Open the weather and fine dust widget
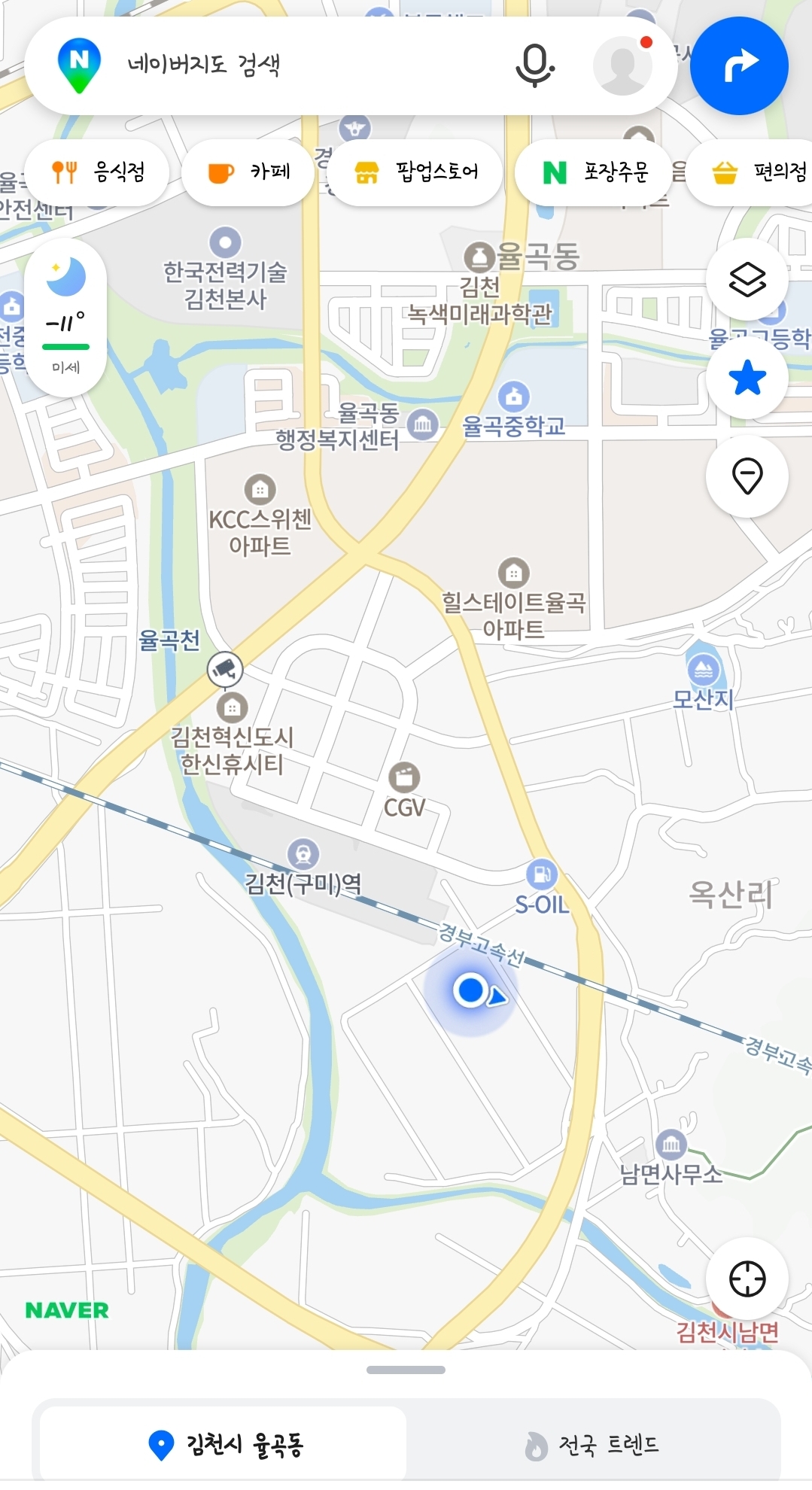 pyautogui.click(x=65, y=318)
